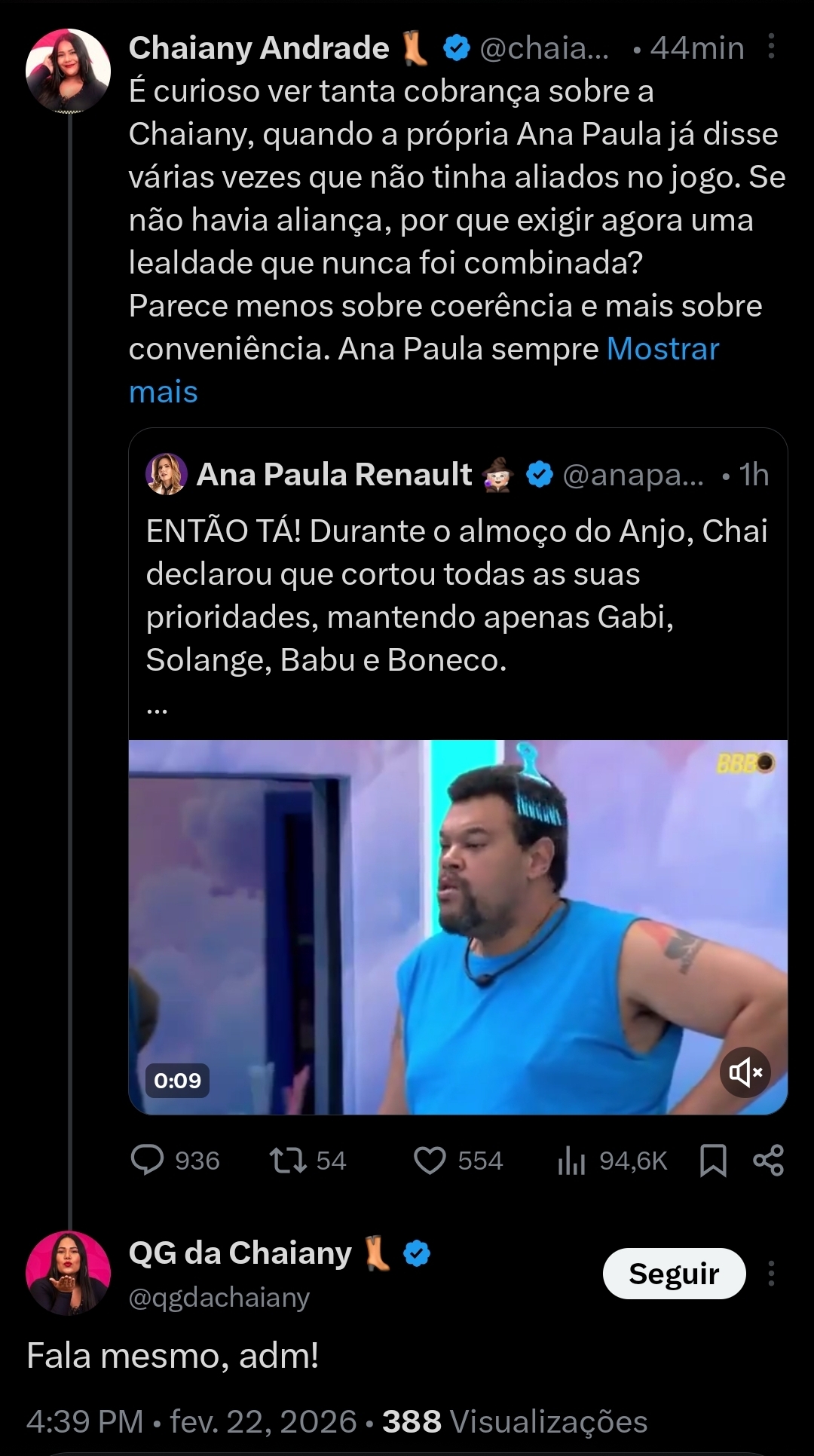The width and height of the screenshot is (814, 1456).
Task: Follow QG da Chaiany with Seguir
Action: [674, 1274]
